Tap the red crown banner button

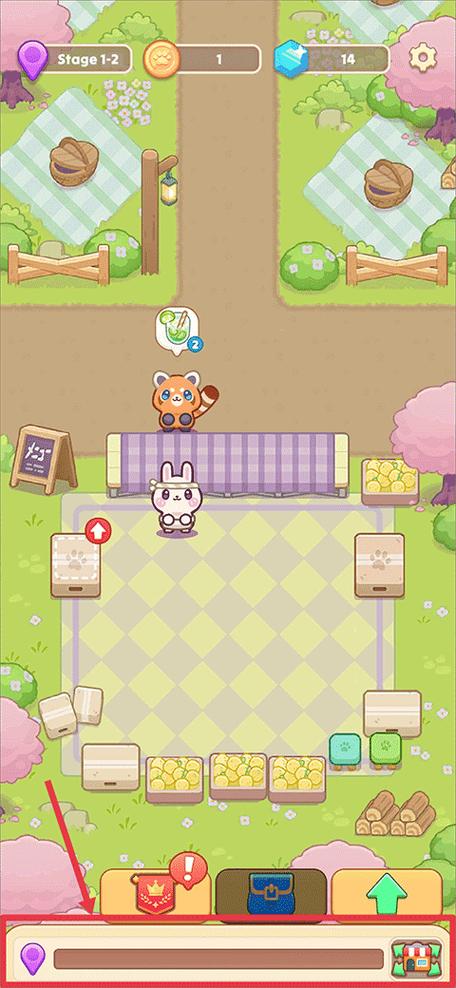pos(156,891)
